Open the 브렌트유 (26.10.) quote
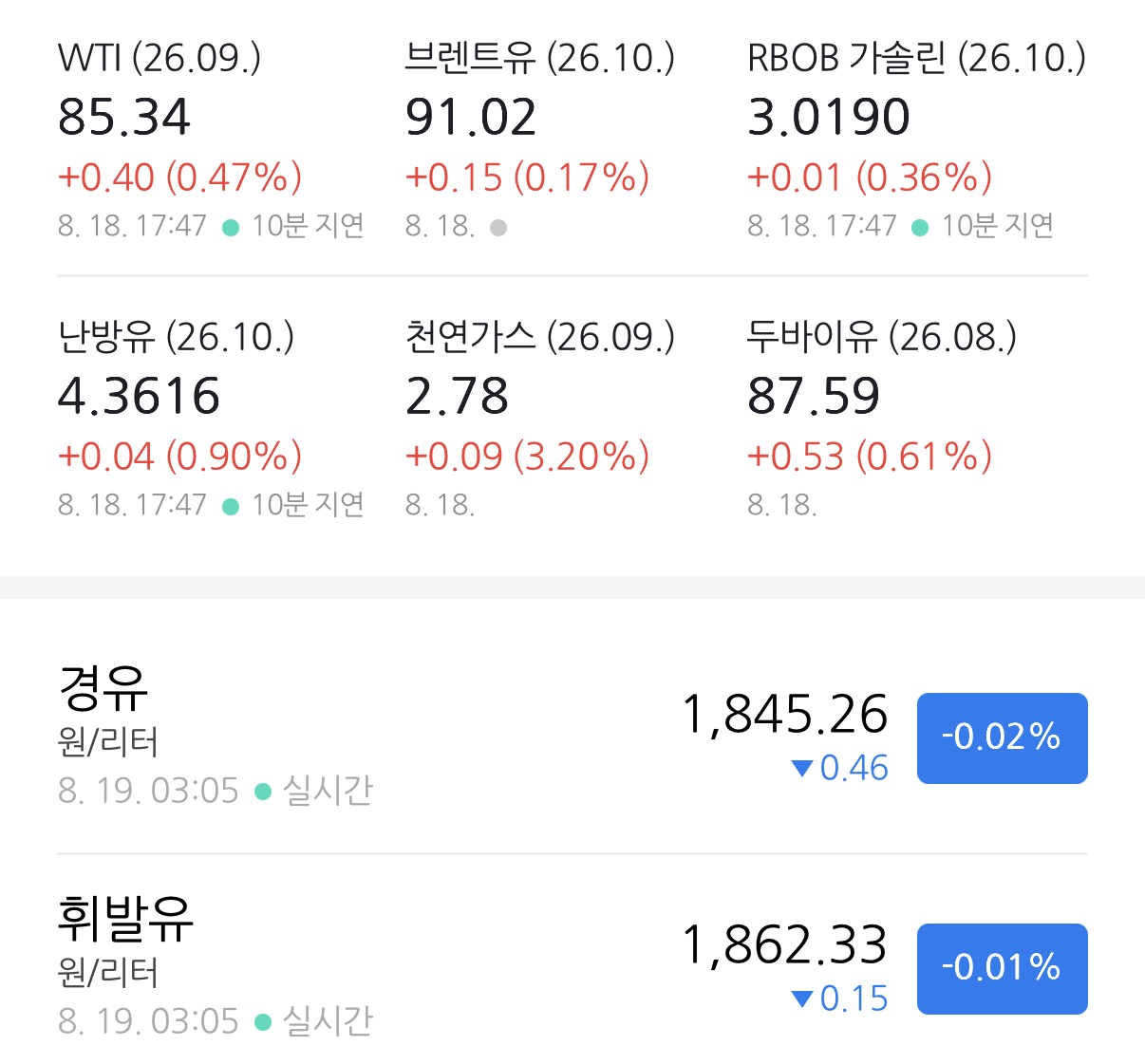This screenshot has height=1064, width=1145. pos(539,140)
